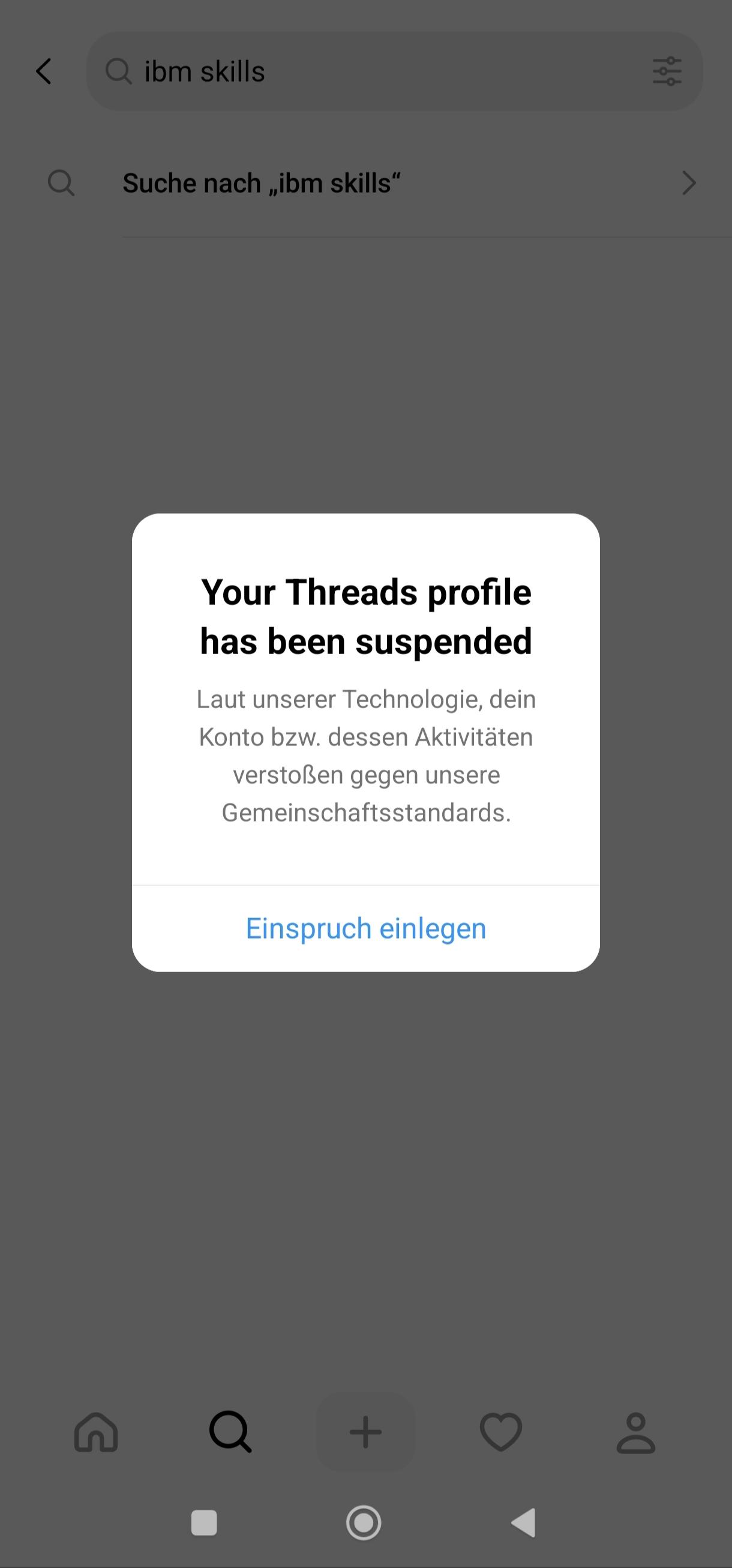The height and width of the screenshot is (1568, 732).
Task: Switch to the Profile tab
Action: [x=636, y=1432]
